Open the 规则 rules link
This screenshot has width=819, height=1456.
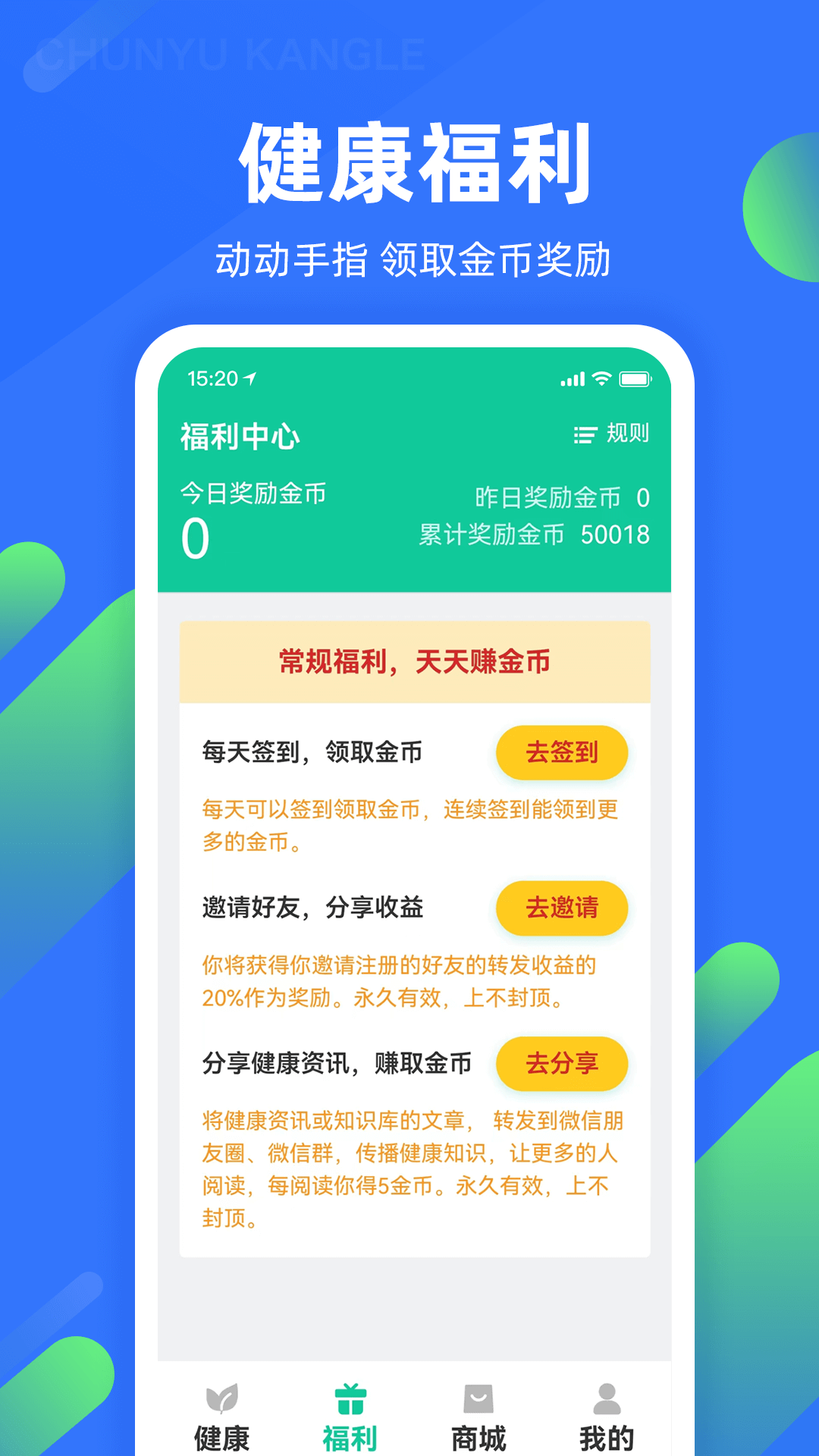(x=627, y=434)
